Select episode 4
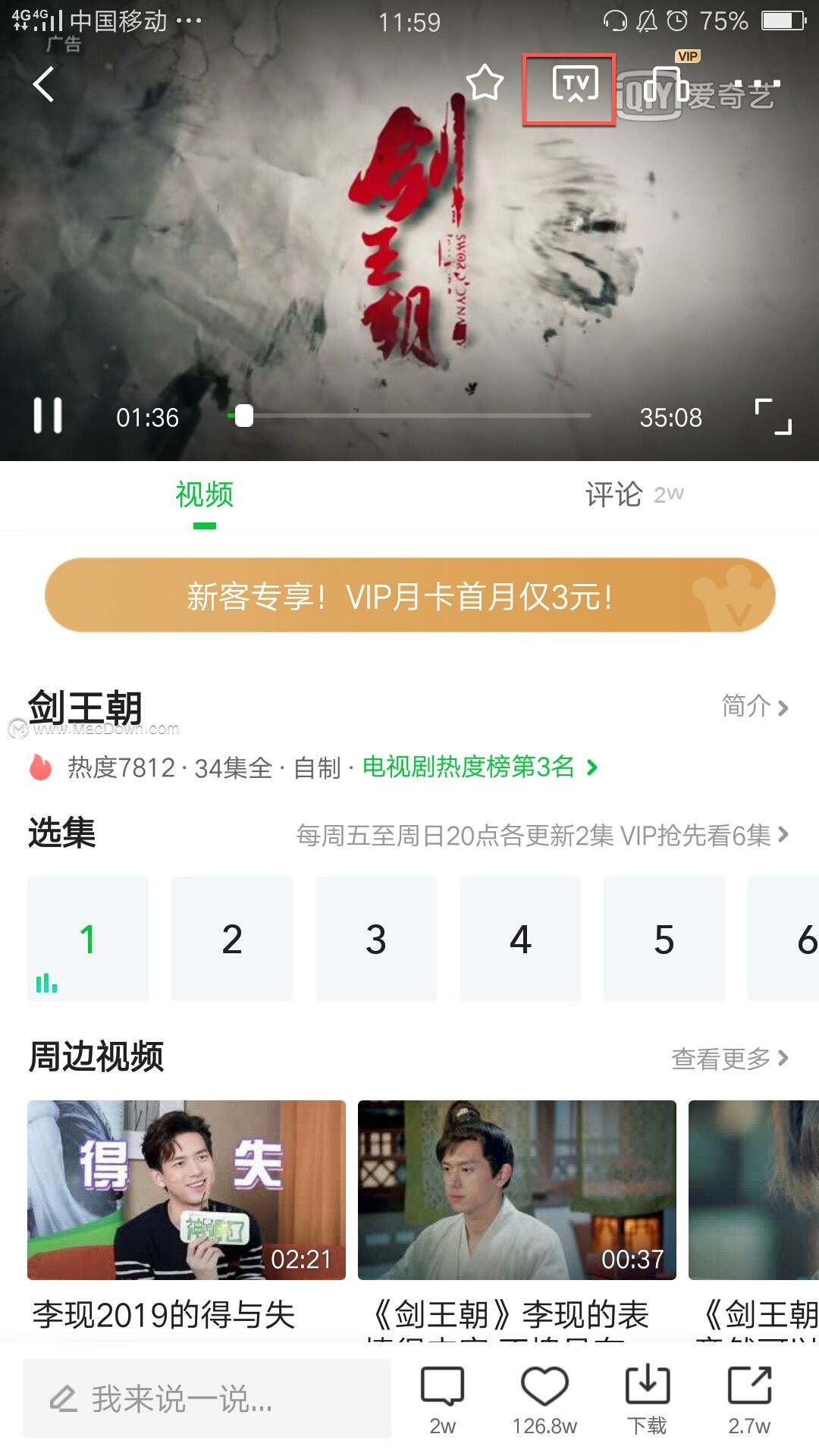This screenshot has height=1456, width=819. coord(519,939)
